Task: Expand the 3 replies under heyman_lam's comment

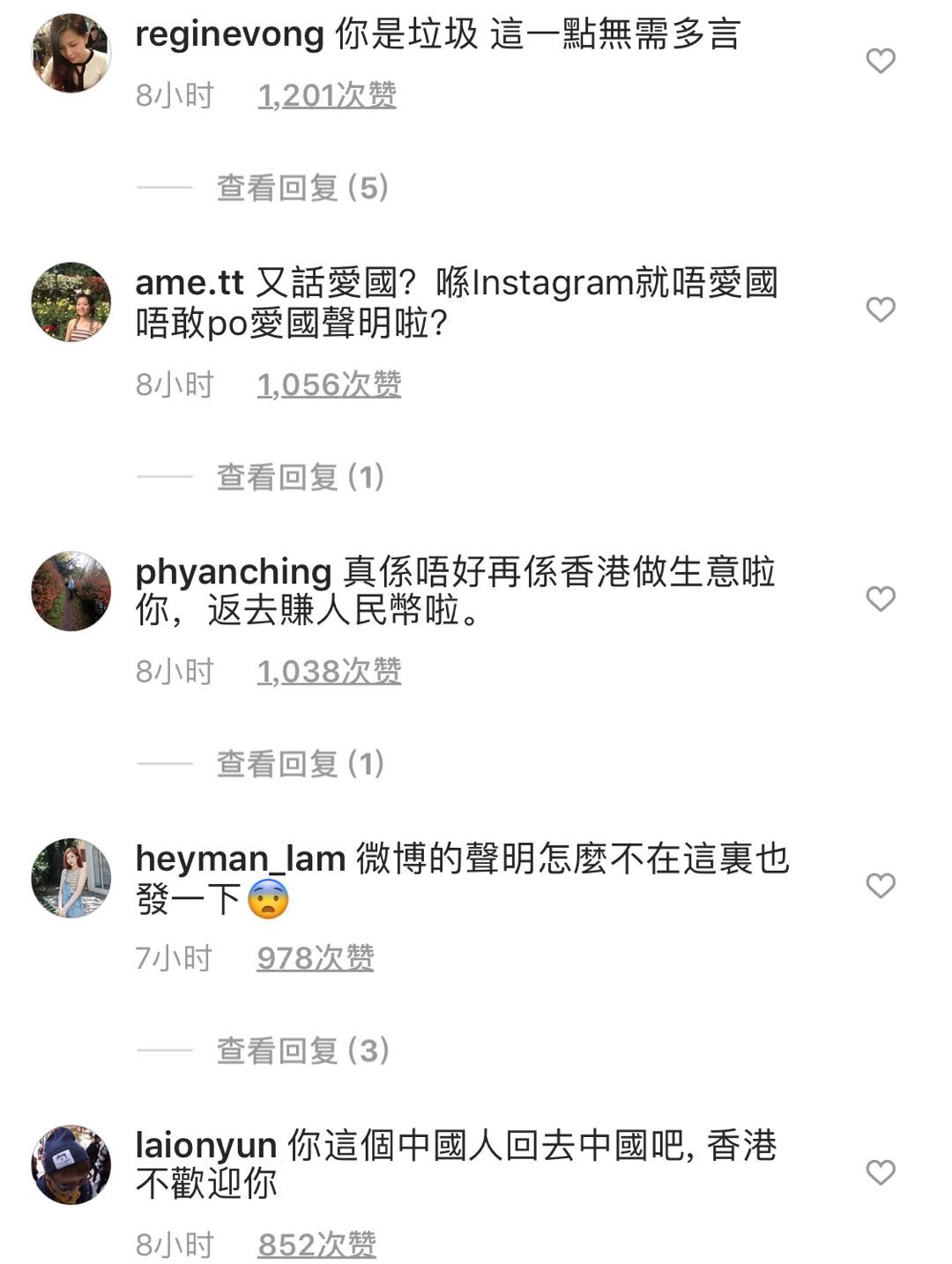Action: point(302,1051)
